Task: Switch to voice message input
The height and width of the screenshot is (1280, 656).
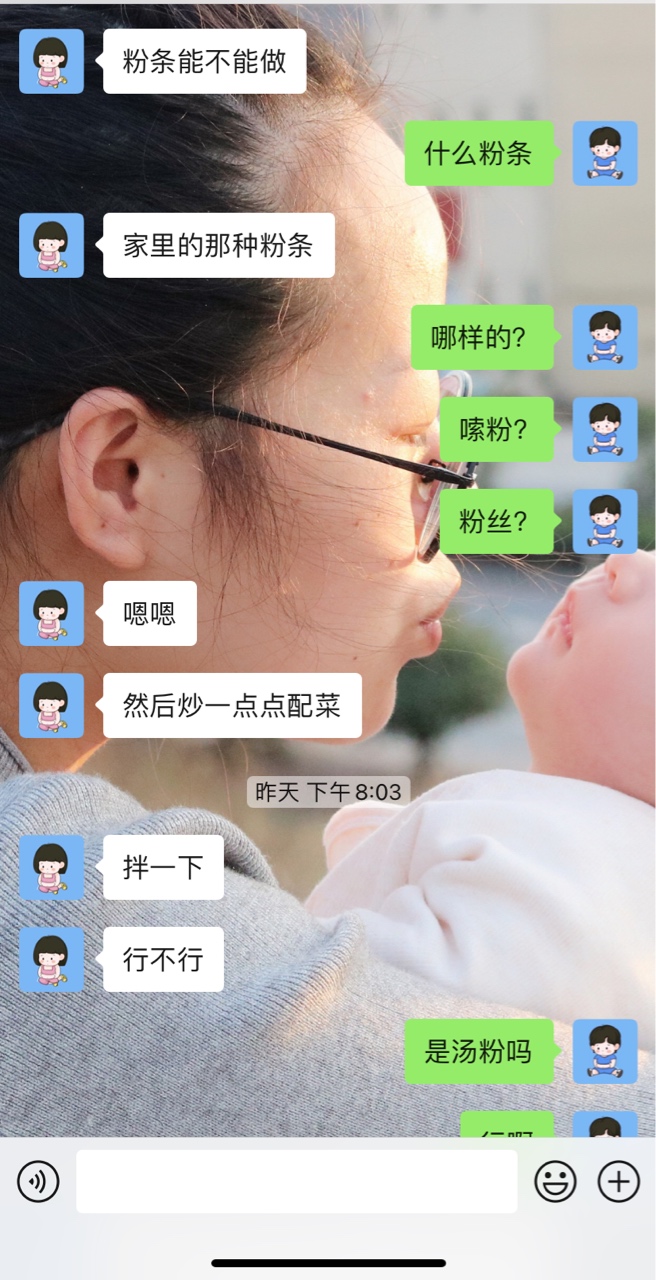Action: coord(38,1182)
